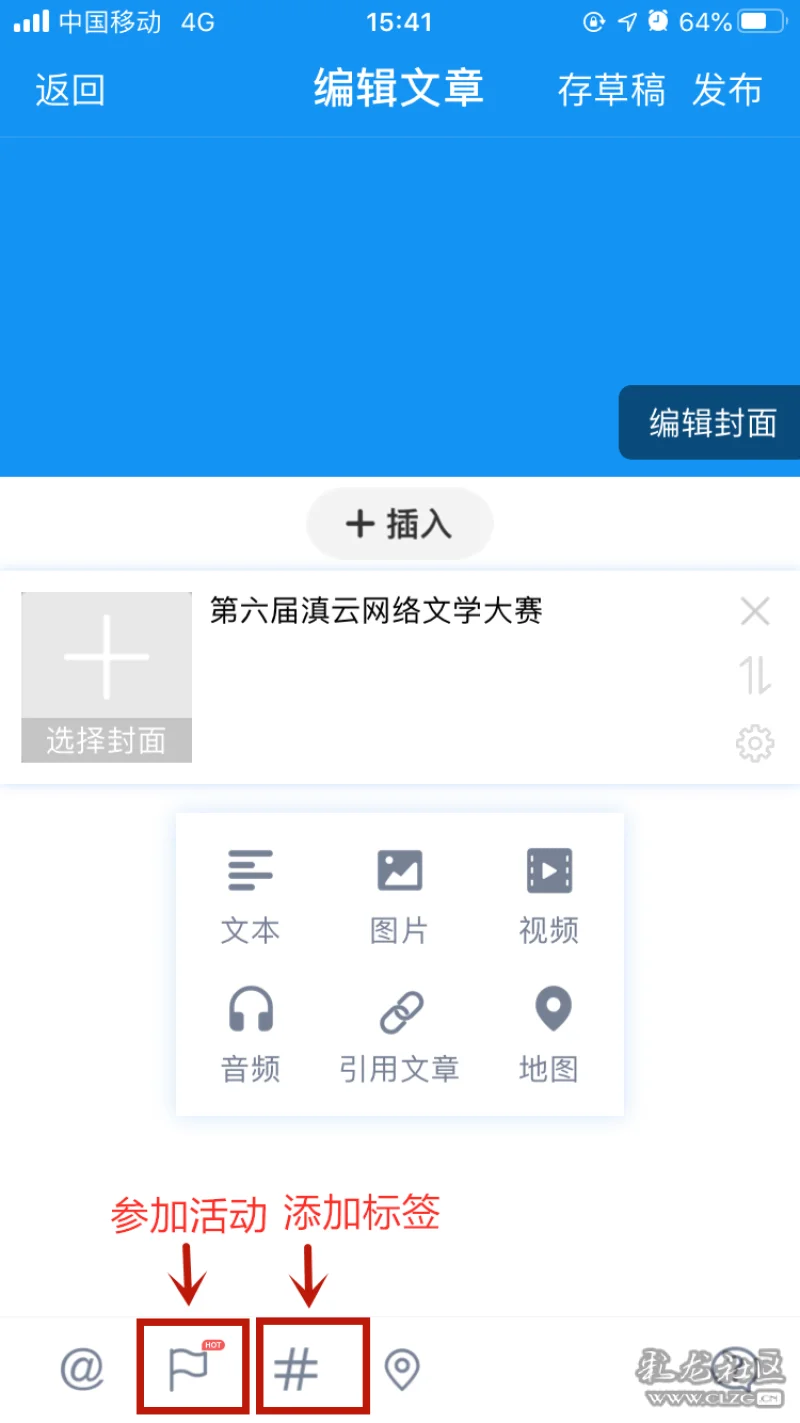Mention someone with the @ icon
The width and height of the screenshot is (800, 1423).
tap(82, 1368)
